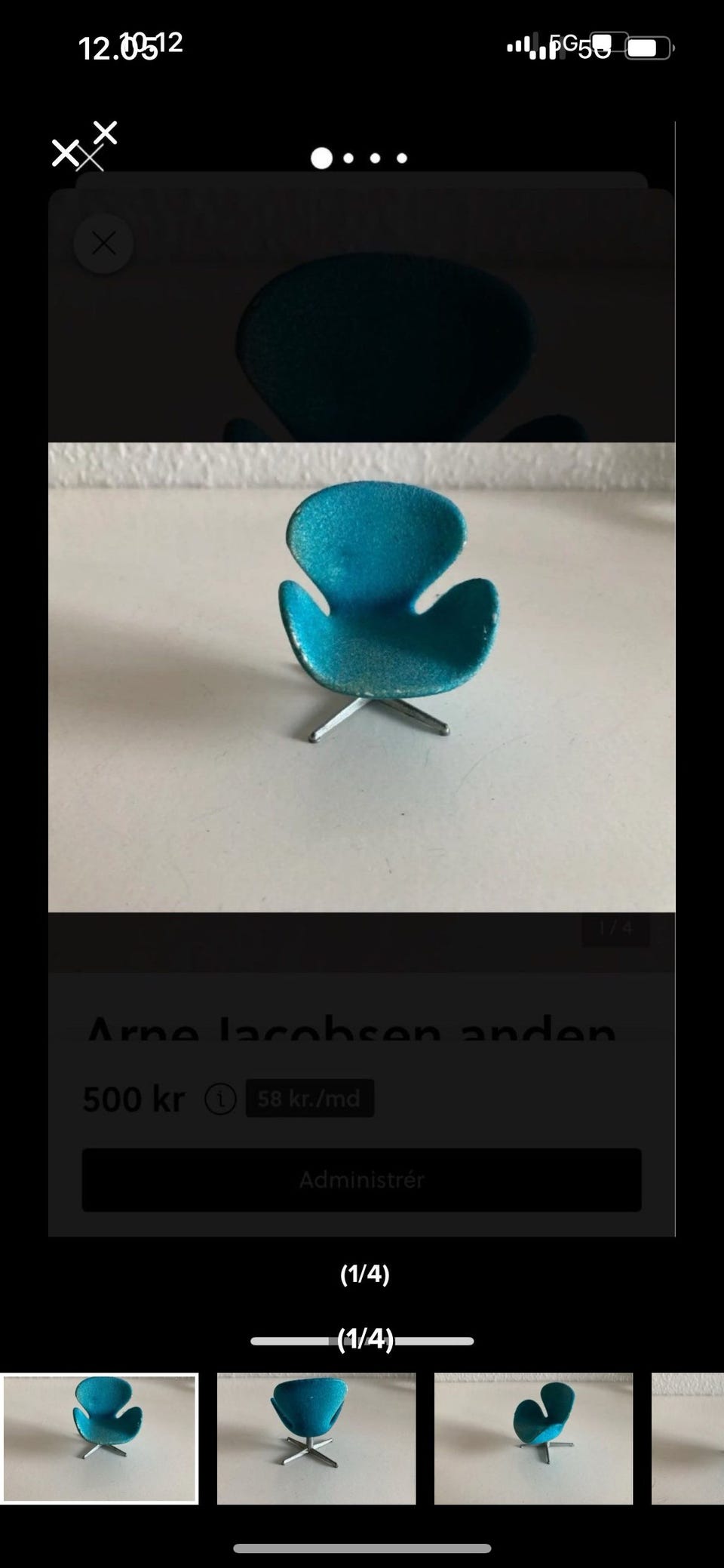Tap the circular X overlay on the listing image
This screenshot has height=1568, width=724.
coord(103,244)
